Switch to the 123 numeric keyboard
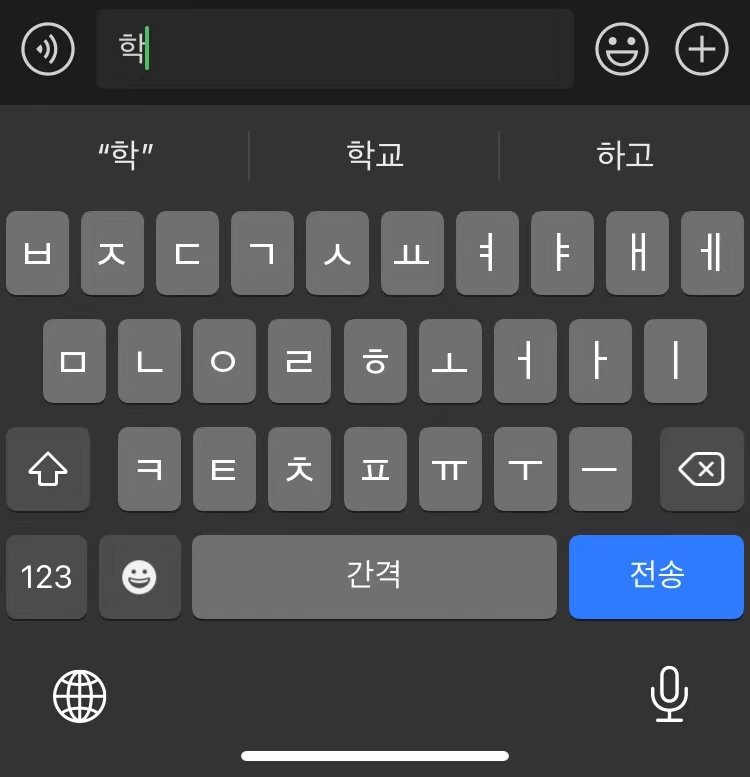 coord(47,577)
